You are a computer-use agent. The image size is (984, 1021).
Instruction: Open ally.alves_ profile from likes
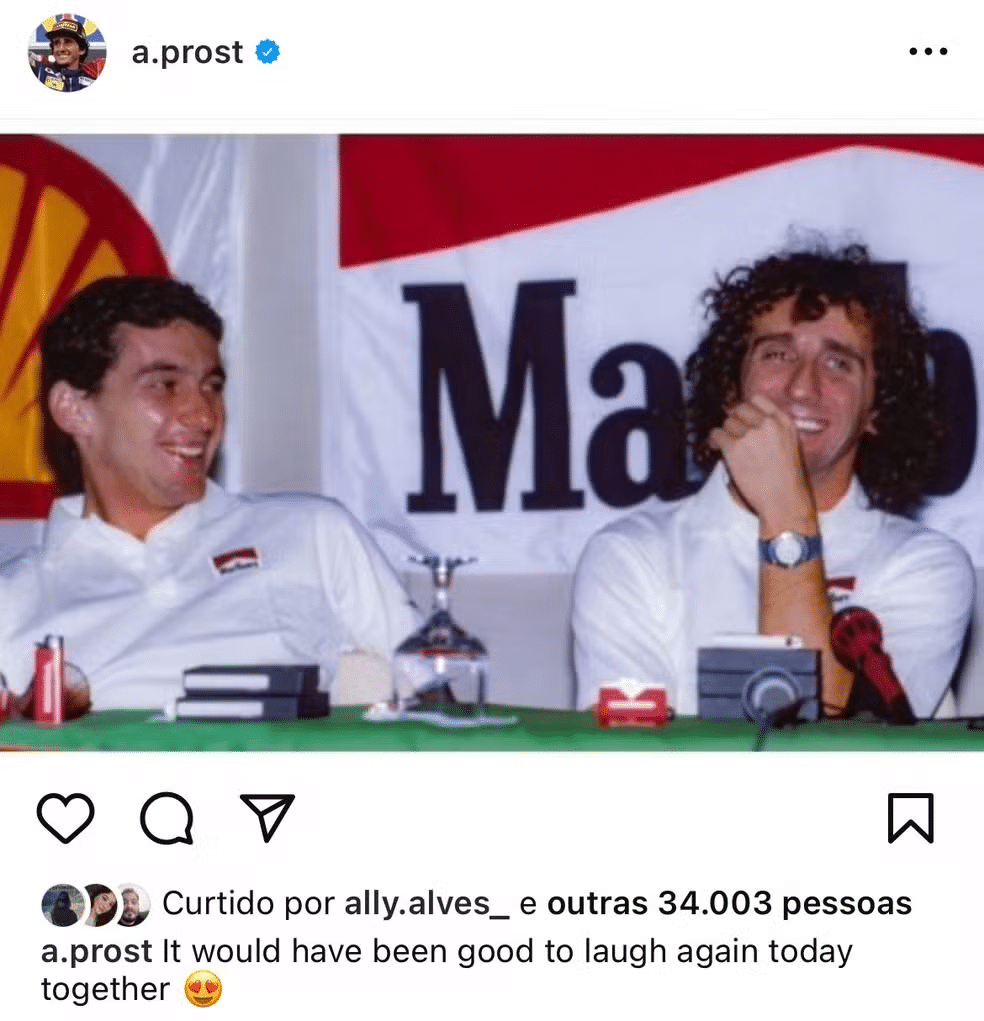coord(427,904)
